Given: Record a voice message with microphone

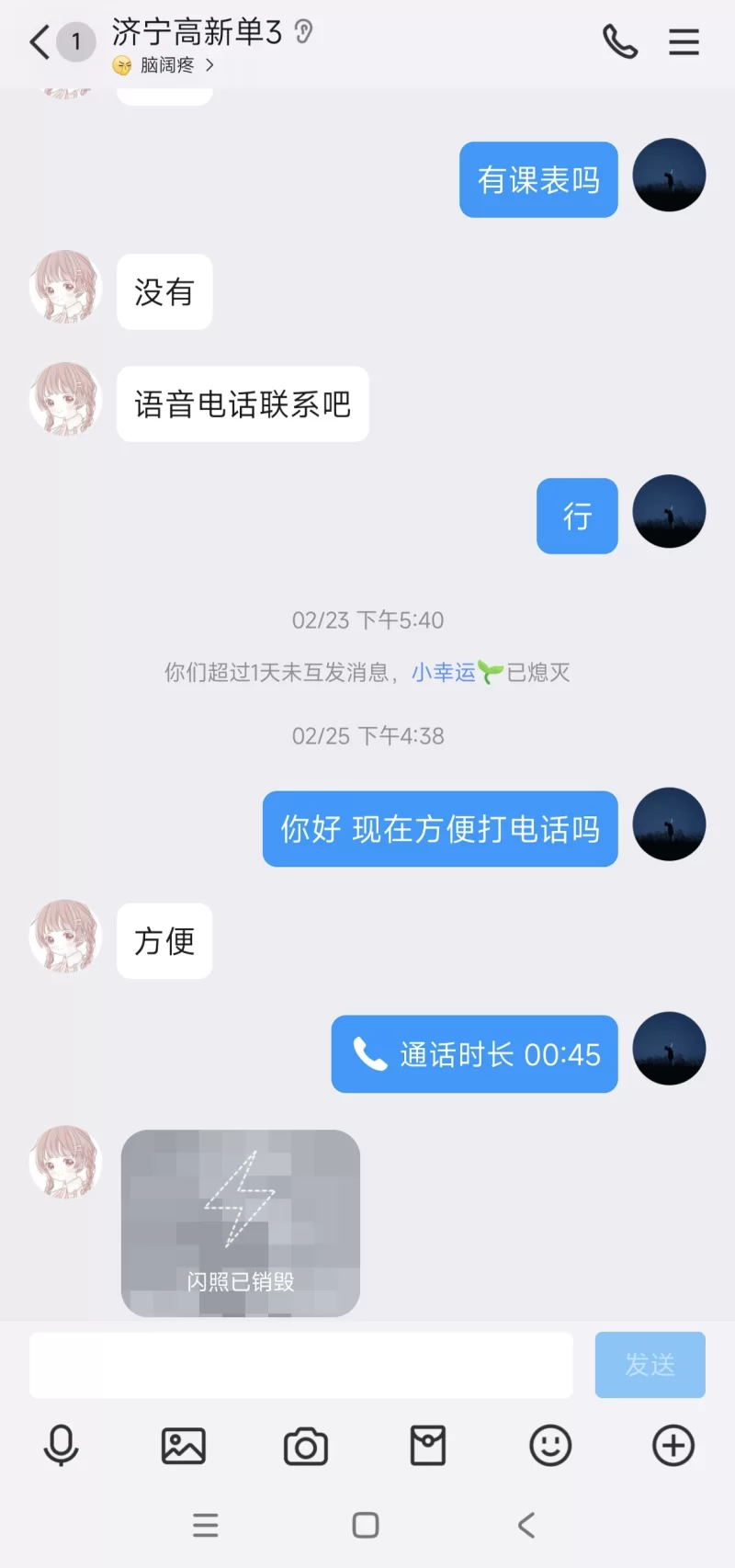Looking at the screenshot, I should [x=62, y=1446].
